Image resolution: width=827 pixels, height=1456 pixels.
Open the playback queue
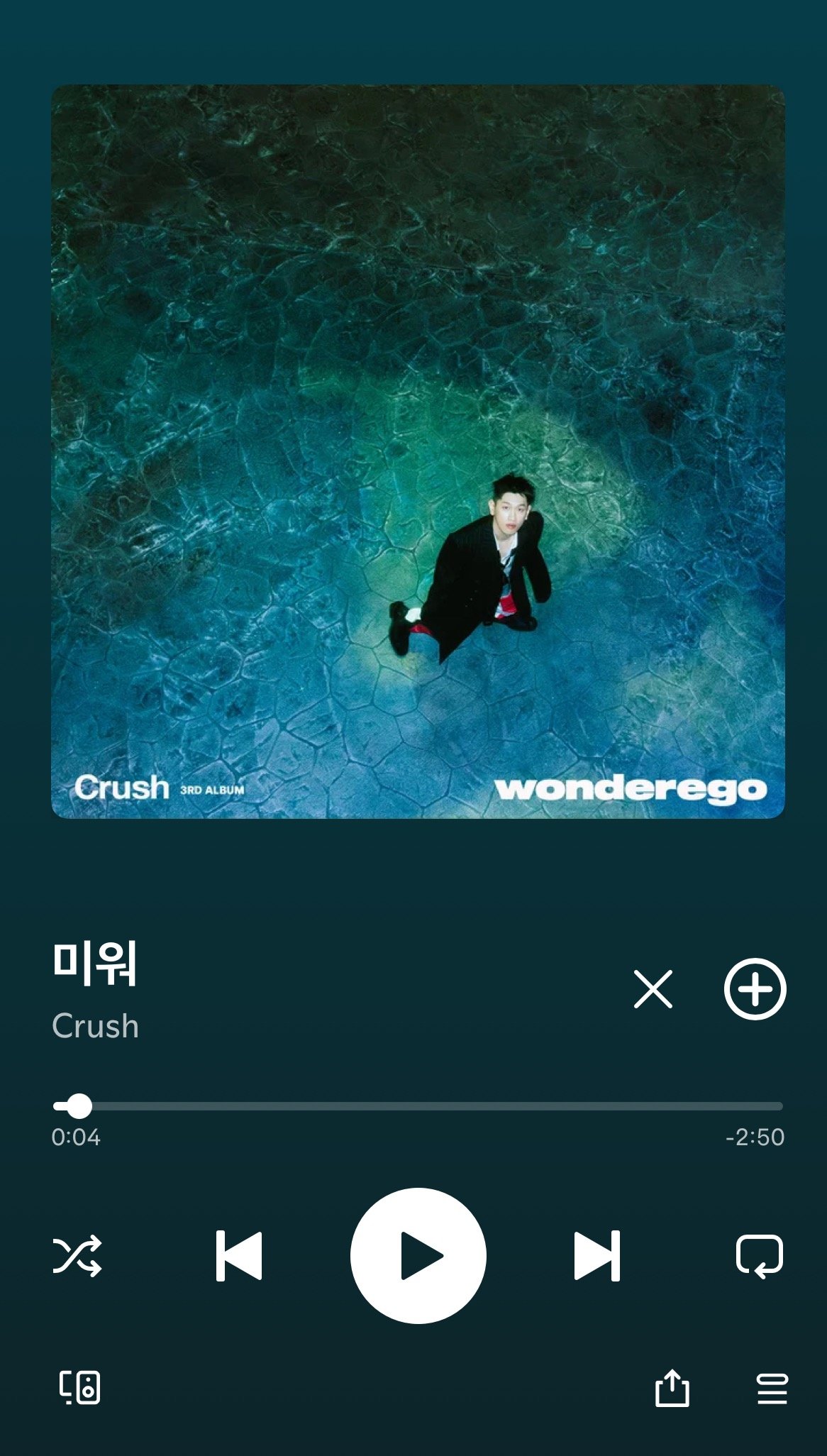pos(772,1389)
